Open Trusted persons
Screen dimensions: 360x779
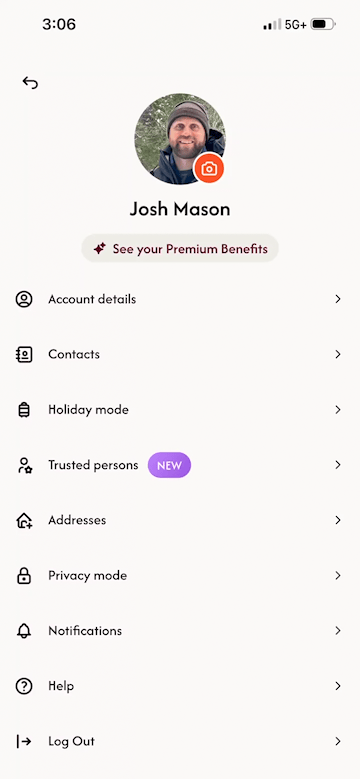coord(180,465)
